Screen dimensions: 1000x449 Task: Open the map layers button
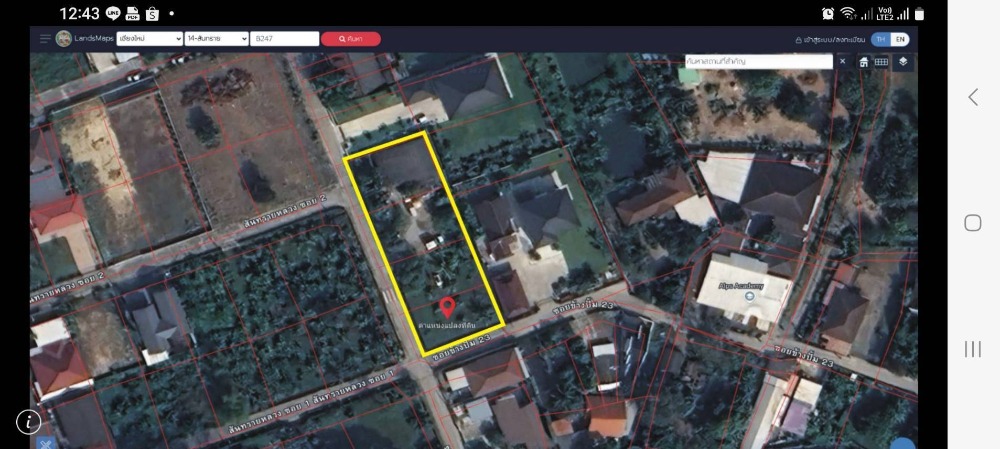click(x=903, y=62)
